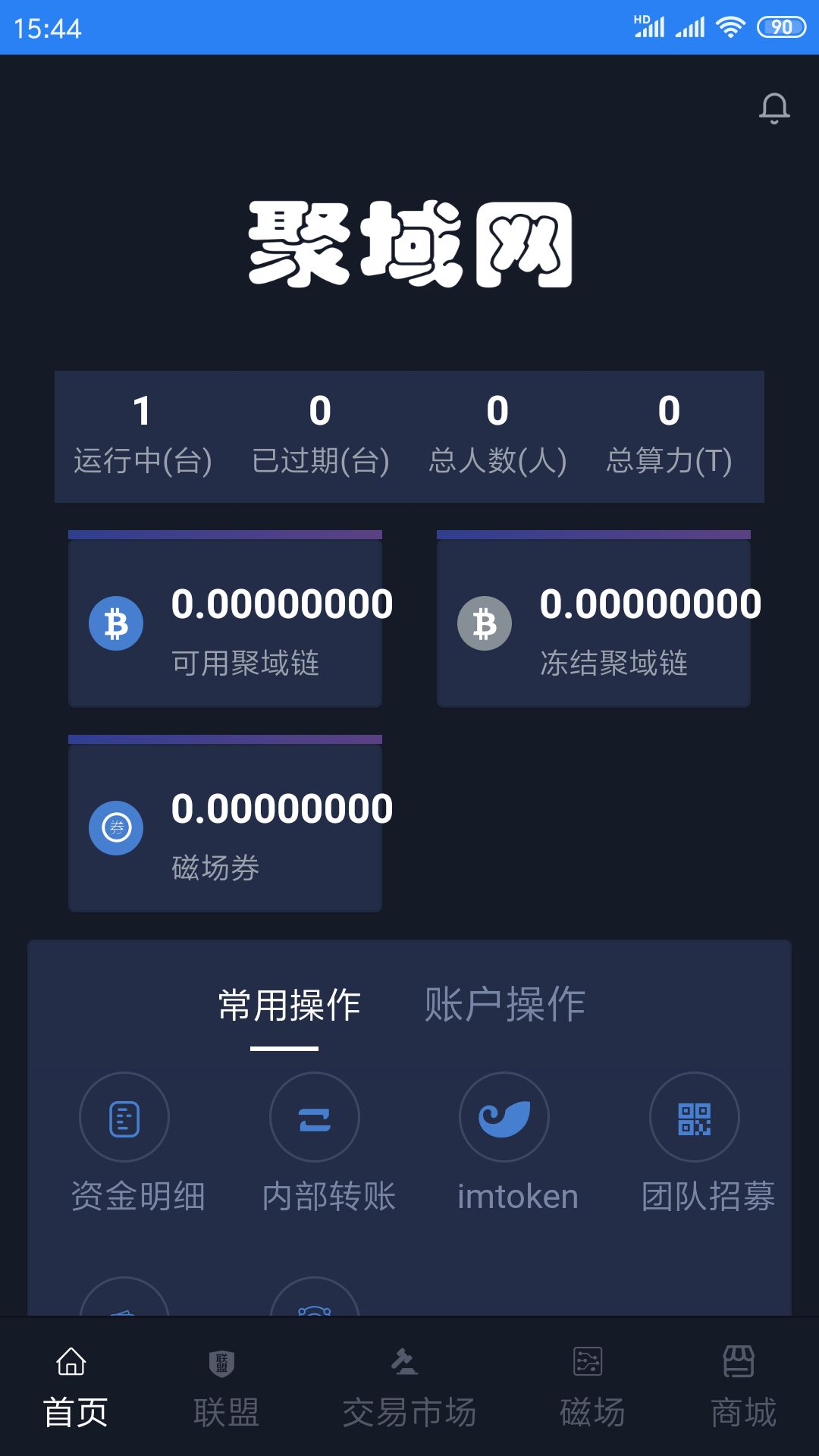Select the 常用操作 tab

click(290, 1004)
